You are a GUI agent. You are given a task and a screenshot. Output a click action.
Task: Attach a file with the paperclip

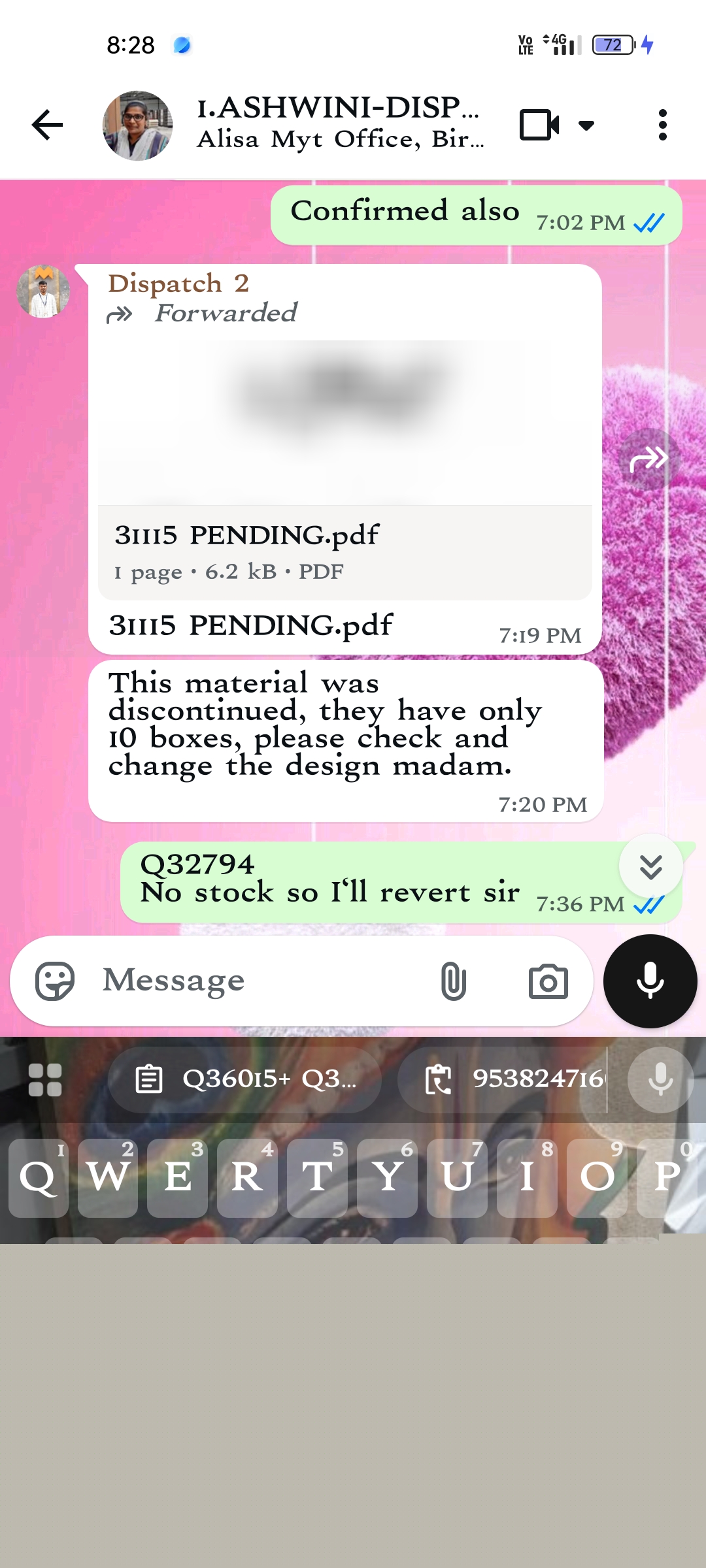tap(453, 981)
